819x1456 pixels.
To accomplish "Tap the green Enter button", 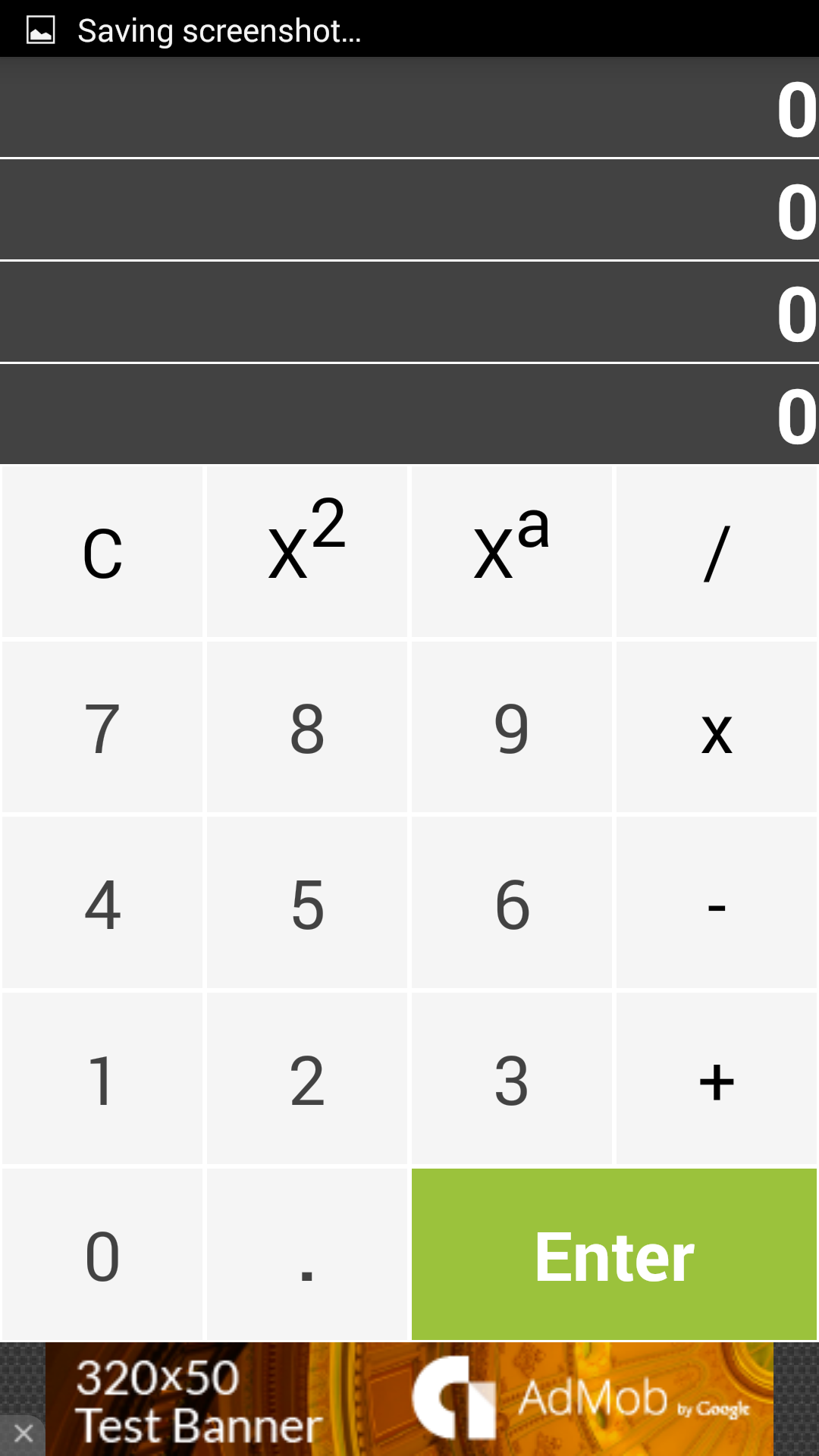I will [614, 1255].
